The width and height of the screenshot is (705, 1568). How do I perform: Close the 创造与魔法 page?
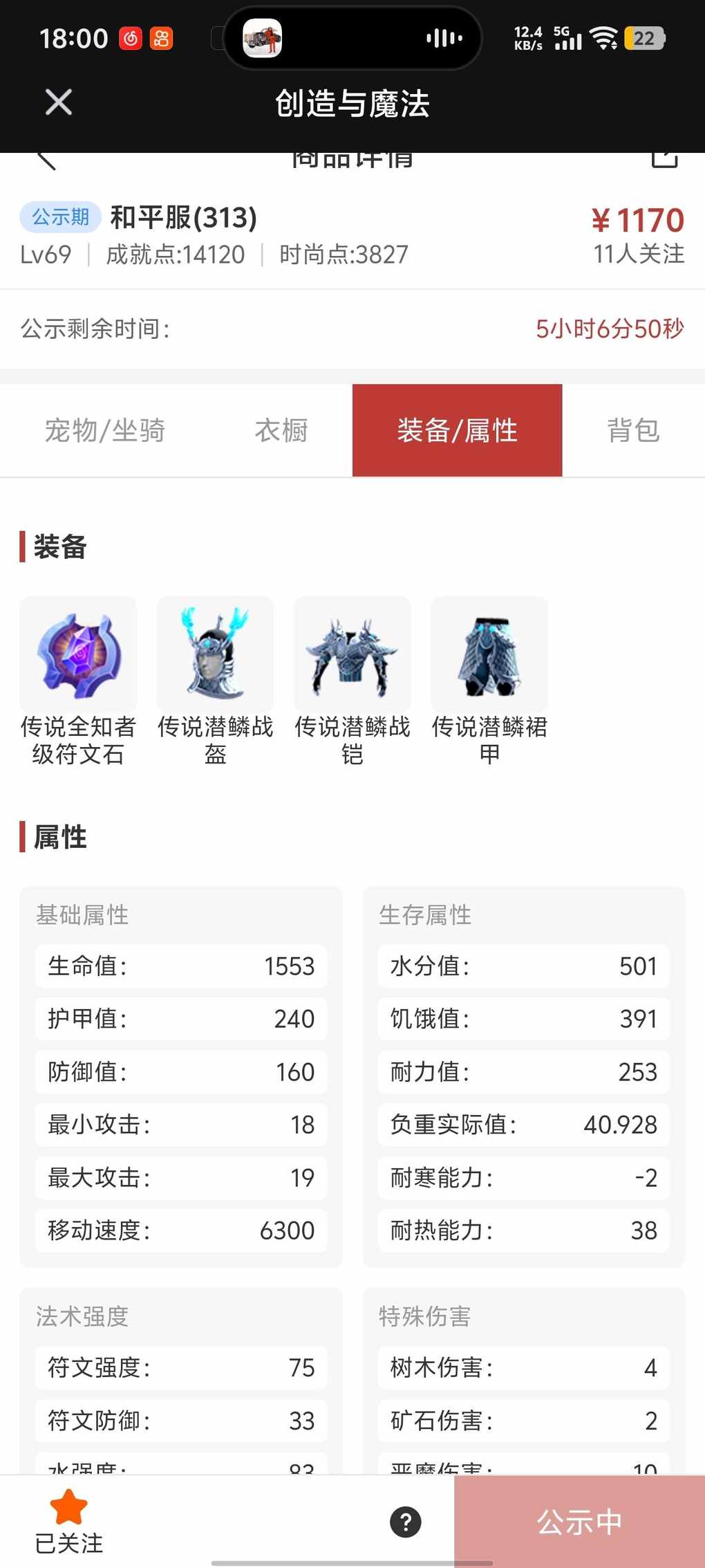[58, 102]
